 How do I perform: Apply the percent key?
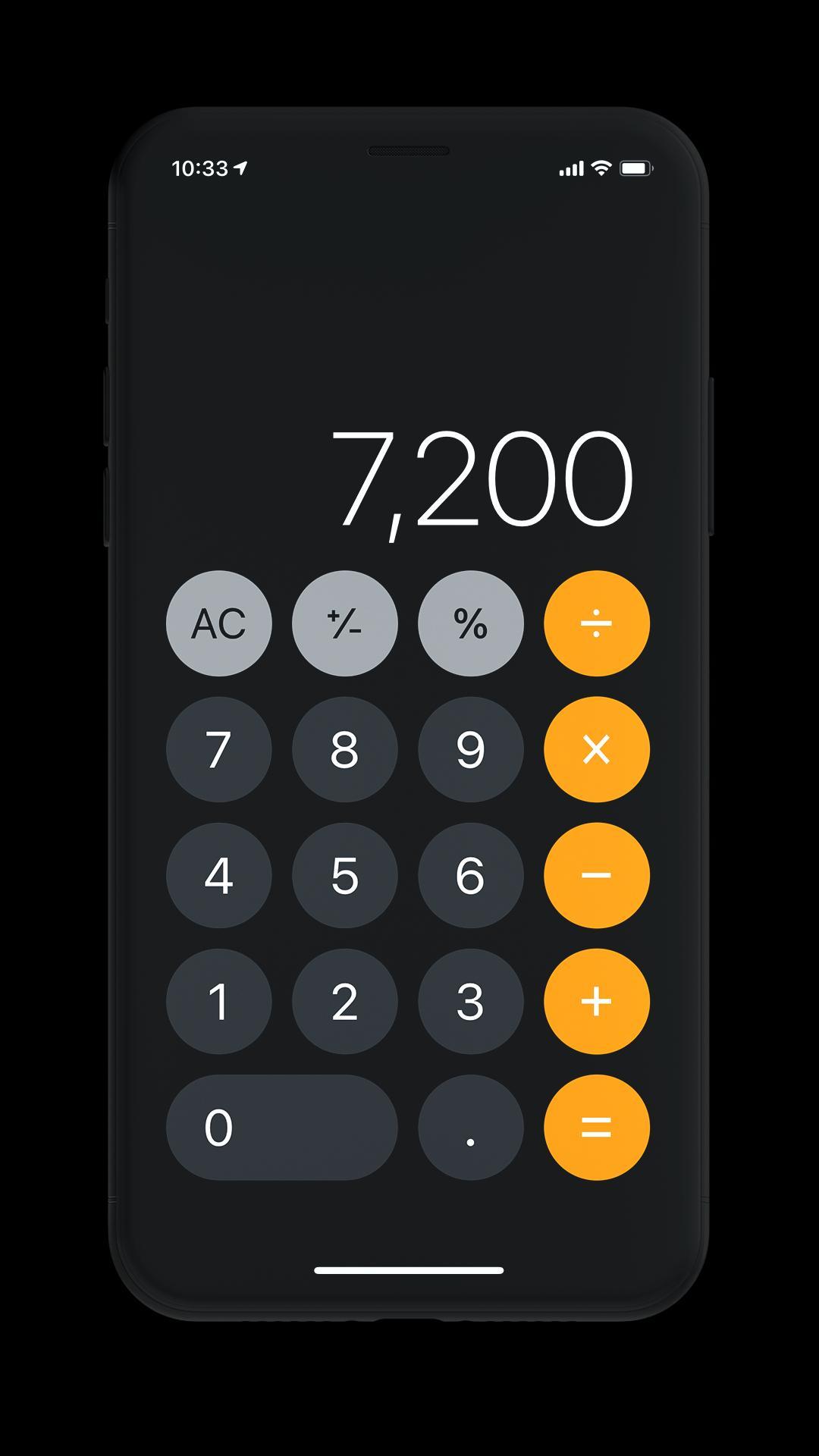click(471, 623)
